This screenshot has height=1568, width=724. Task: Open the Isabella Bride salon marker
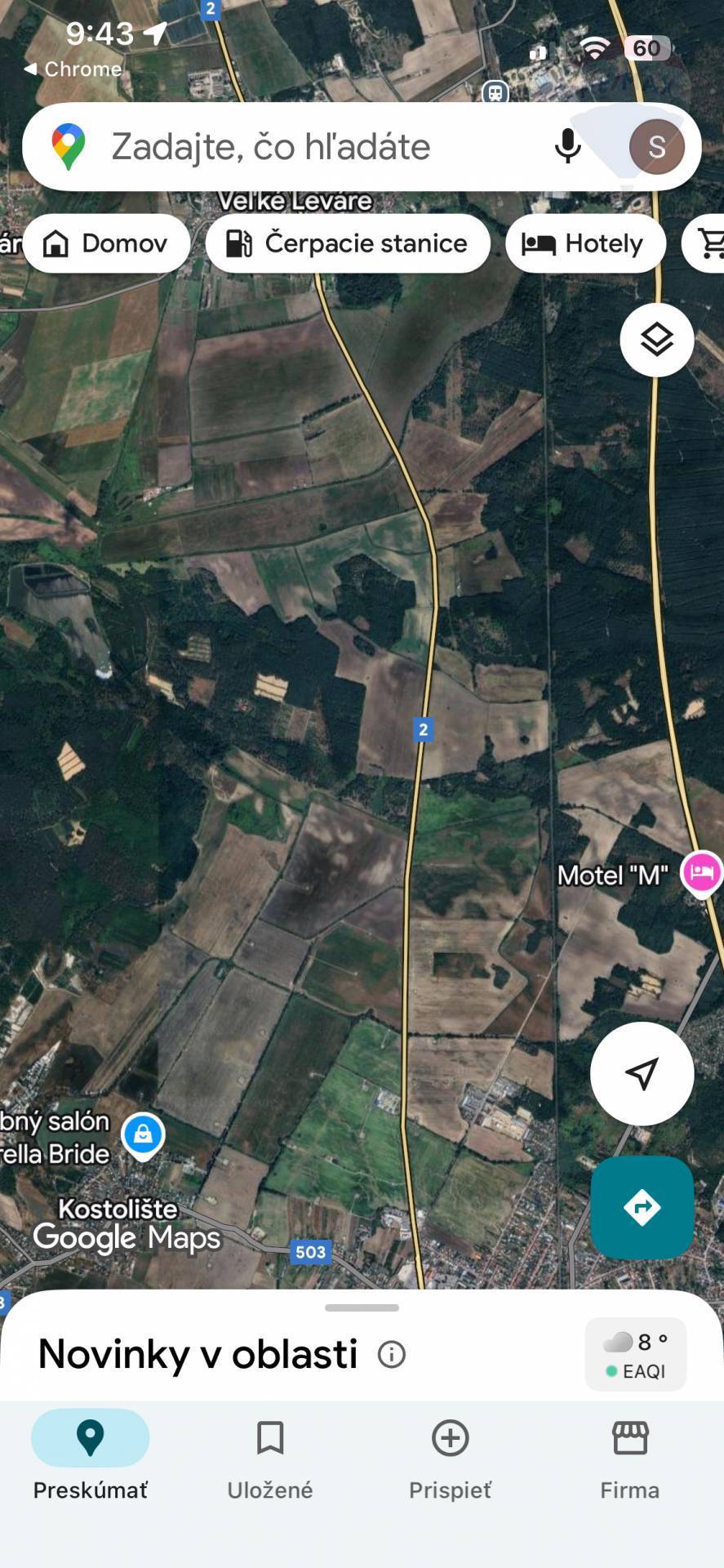click(143, 1134)
